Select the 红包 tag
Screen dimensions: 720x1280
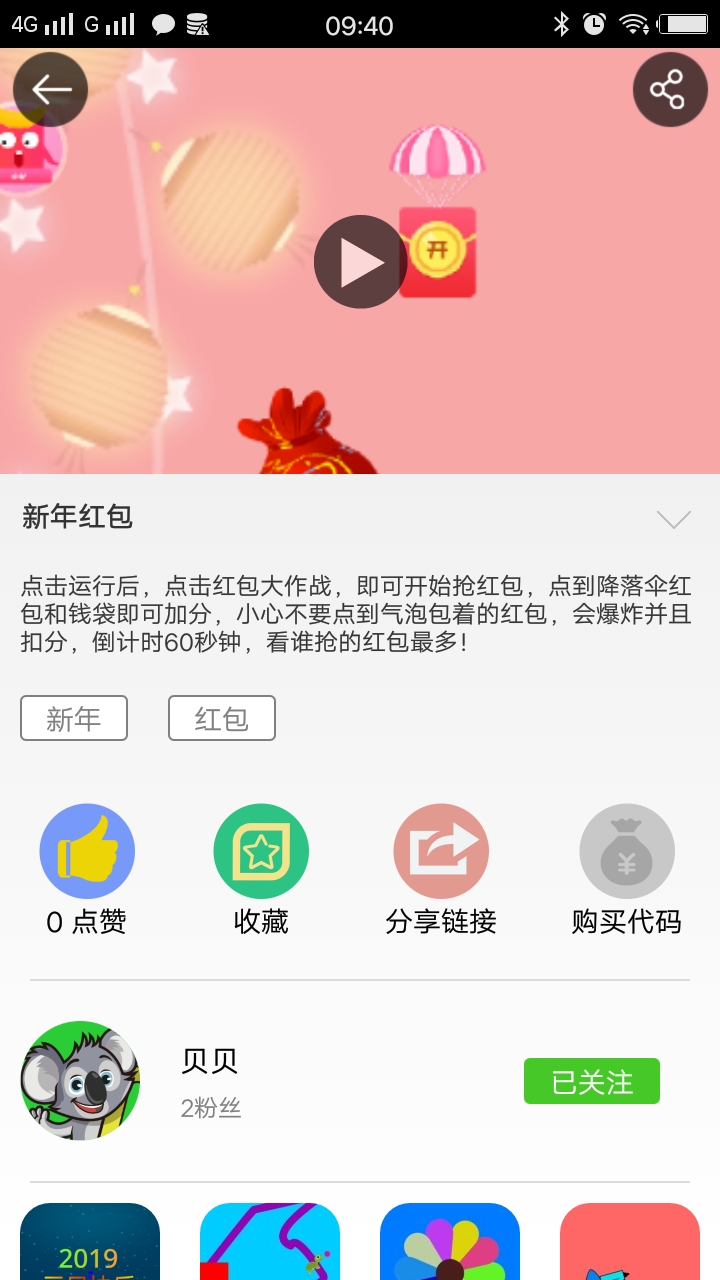[221, 718]
